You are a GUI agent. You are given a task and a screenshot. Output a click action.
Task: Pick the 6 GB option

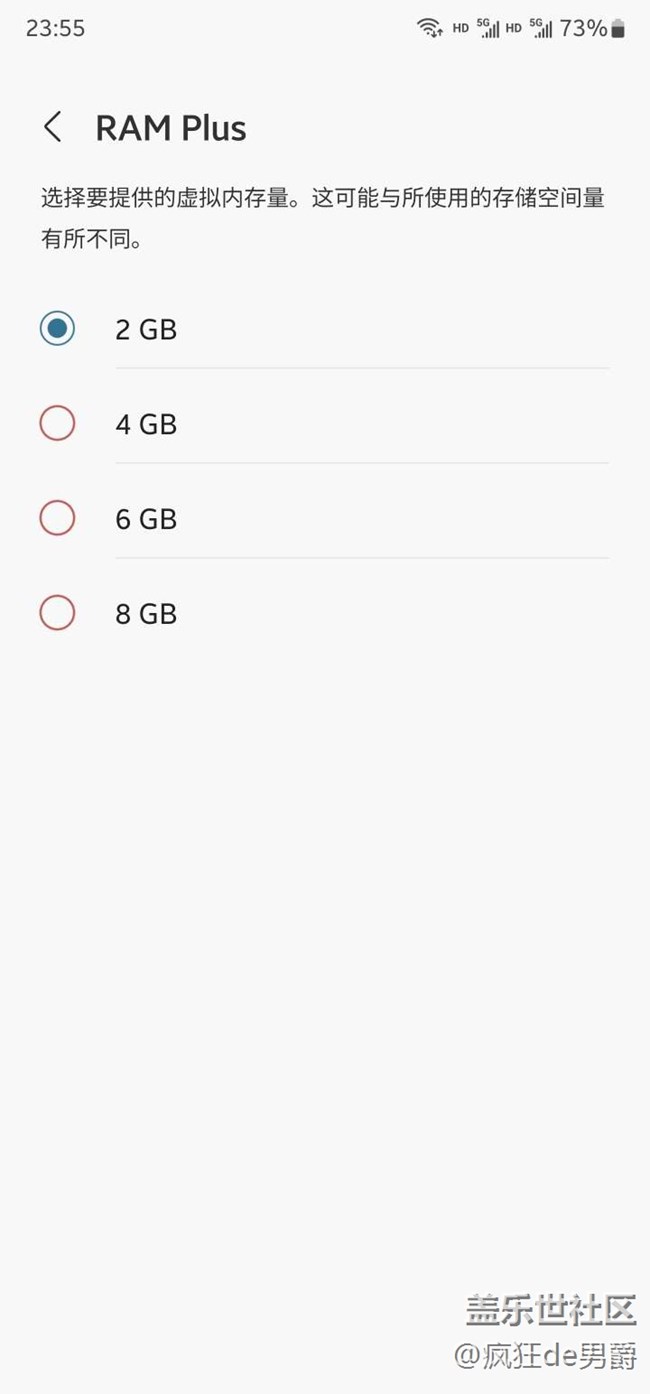point(325,518)
